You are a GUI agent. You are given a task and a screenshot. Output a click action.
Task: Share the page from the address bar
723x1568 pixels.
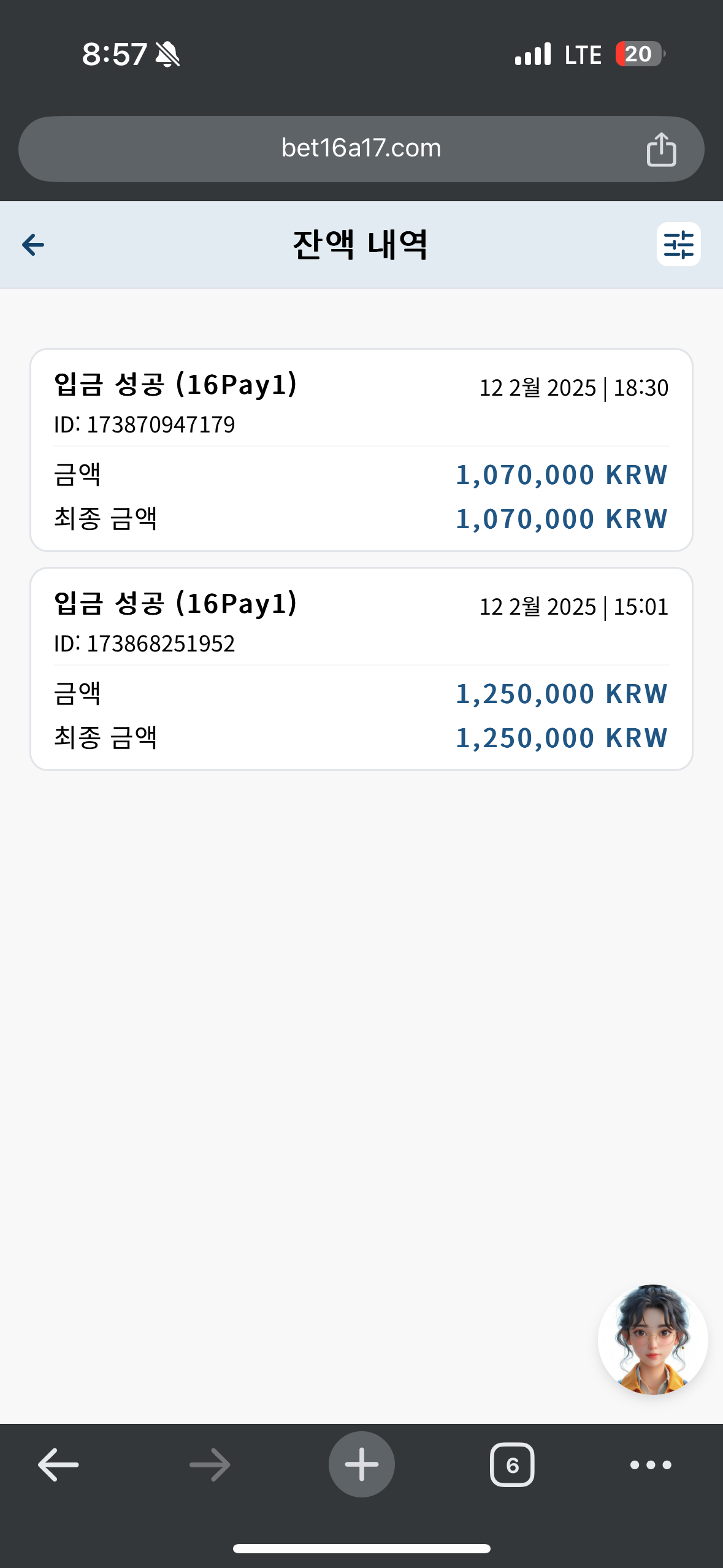pyautogui.click(x=661, y=149)
